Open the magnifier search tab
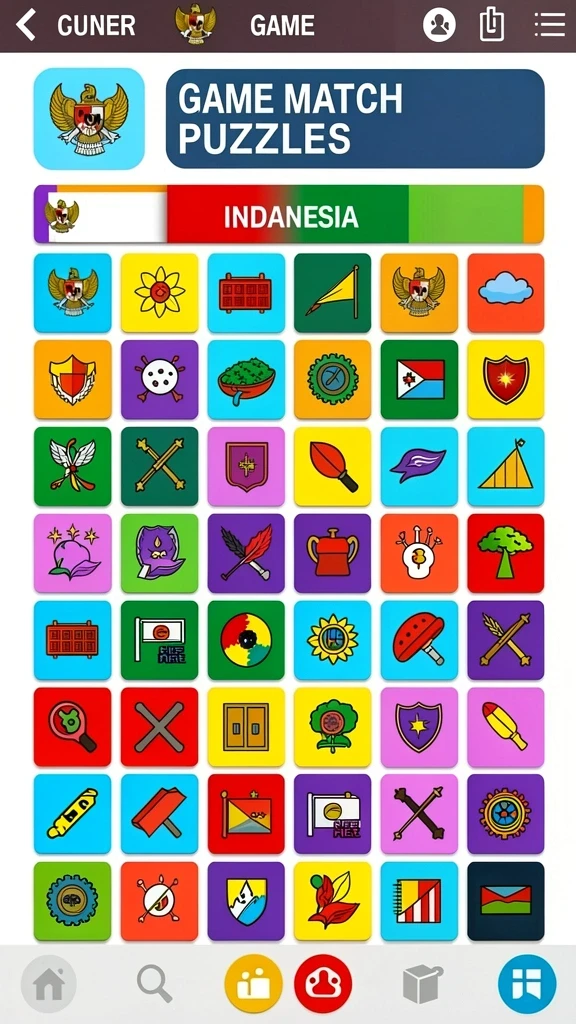The image size is (576, 1024). 155,984
